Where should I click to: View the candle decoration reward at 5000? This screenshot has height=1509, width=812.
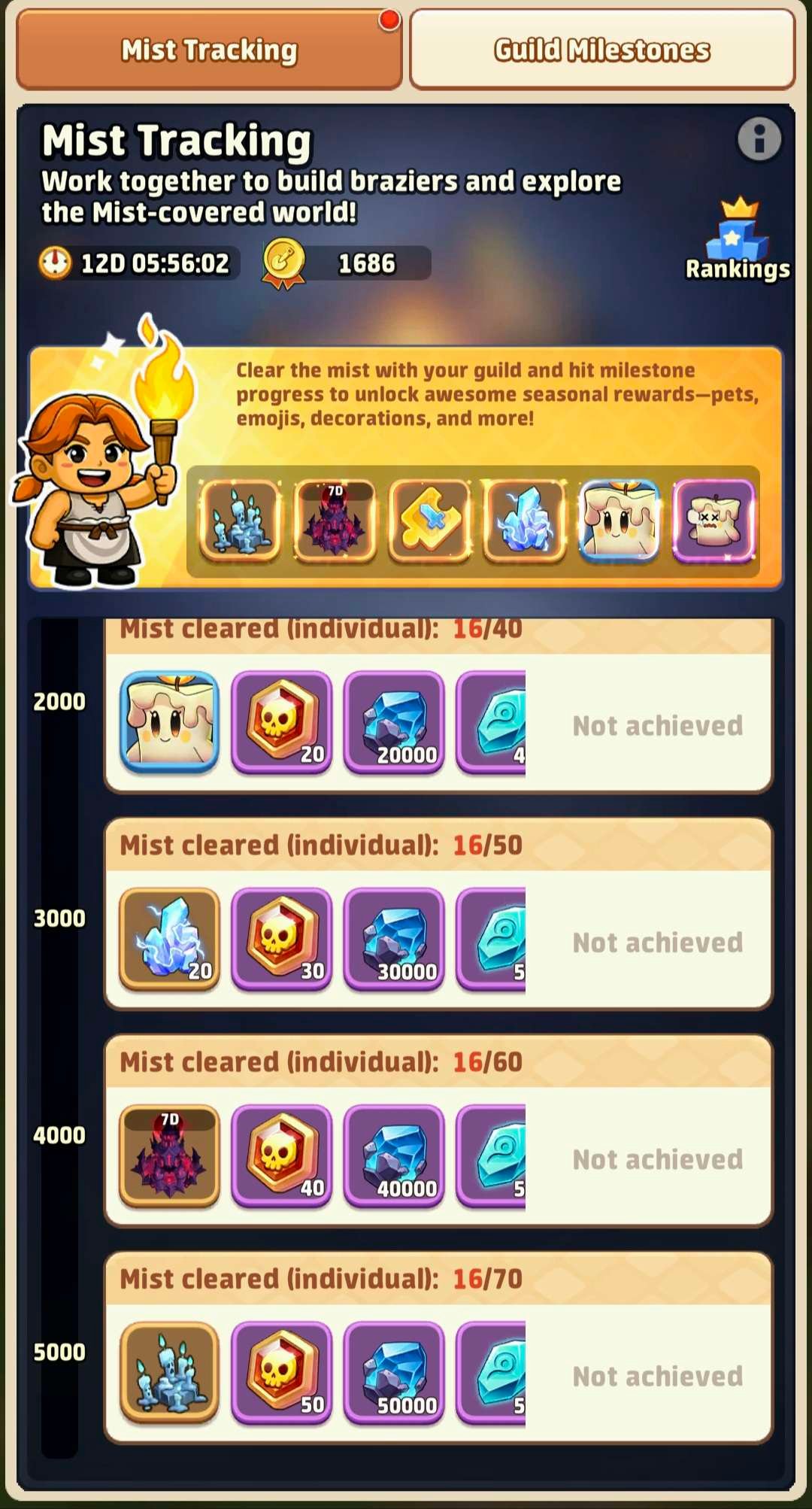point(170,1373)
